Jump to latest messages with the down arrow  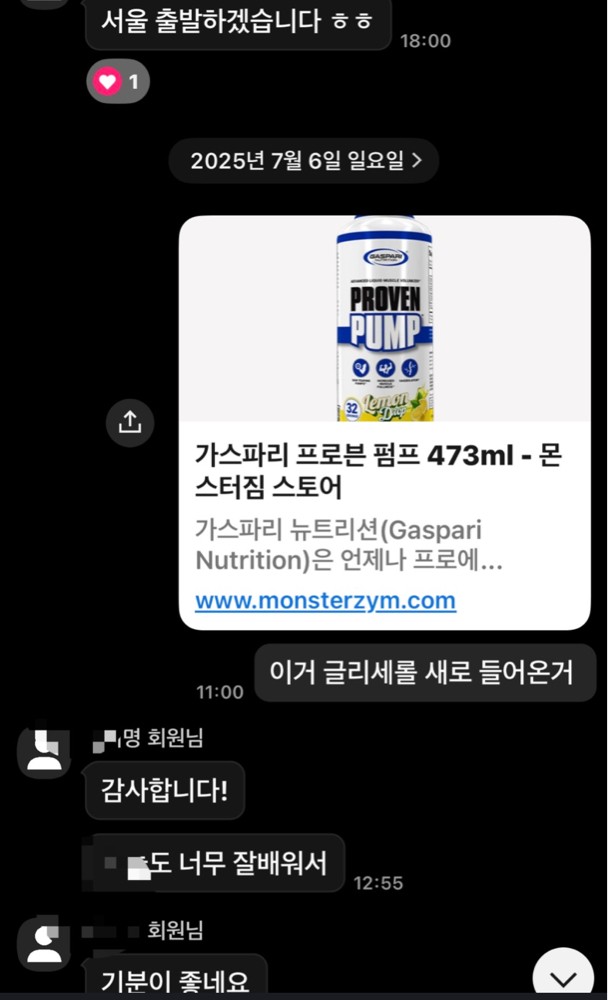[564, 977]
